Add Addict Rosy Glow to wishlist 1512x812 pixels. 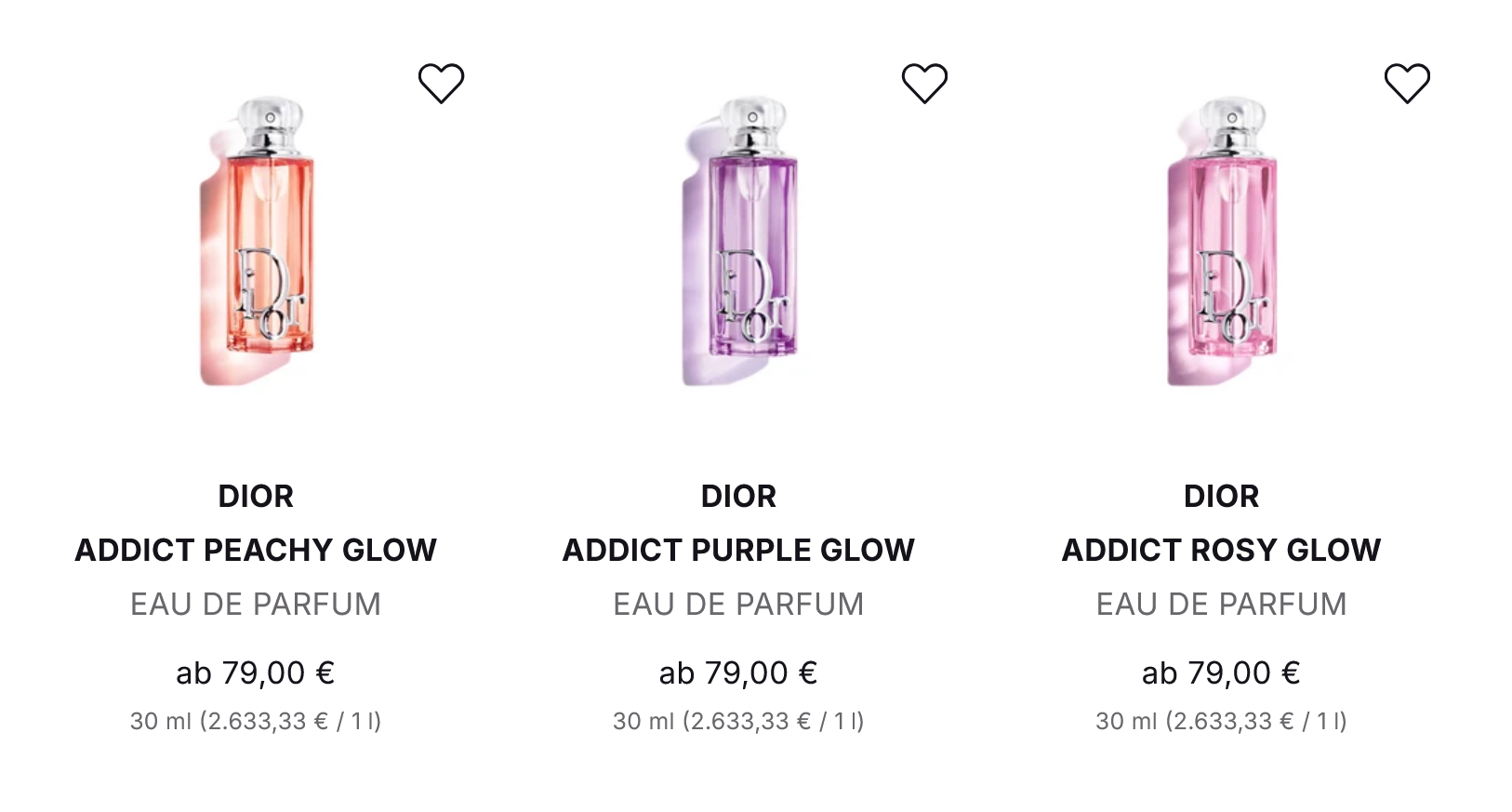pyautogui.click(x=1407, y=84)
